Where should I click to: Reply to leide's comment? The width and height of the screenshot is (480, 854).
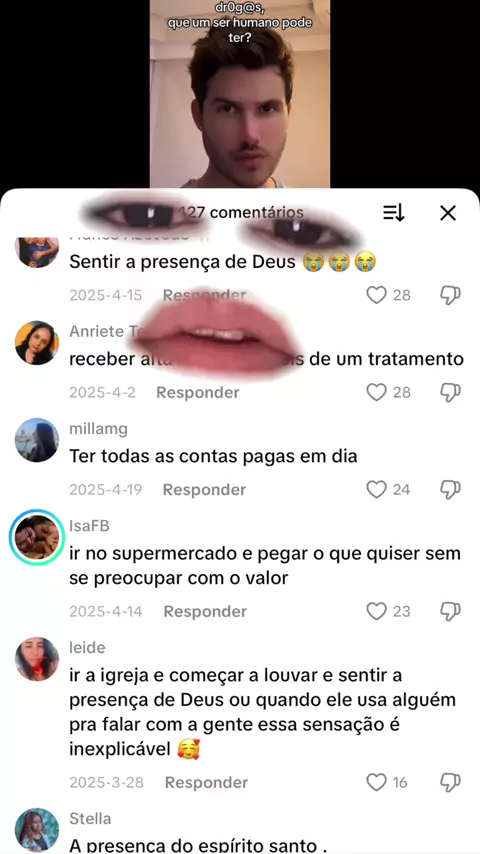pyautogui.click(x=206, y=783)
